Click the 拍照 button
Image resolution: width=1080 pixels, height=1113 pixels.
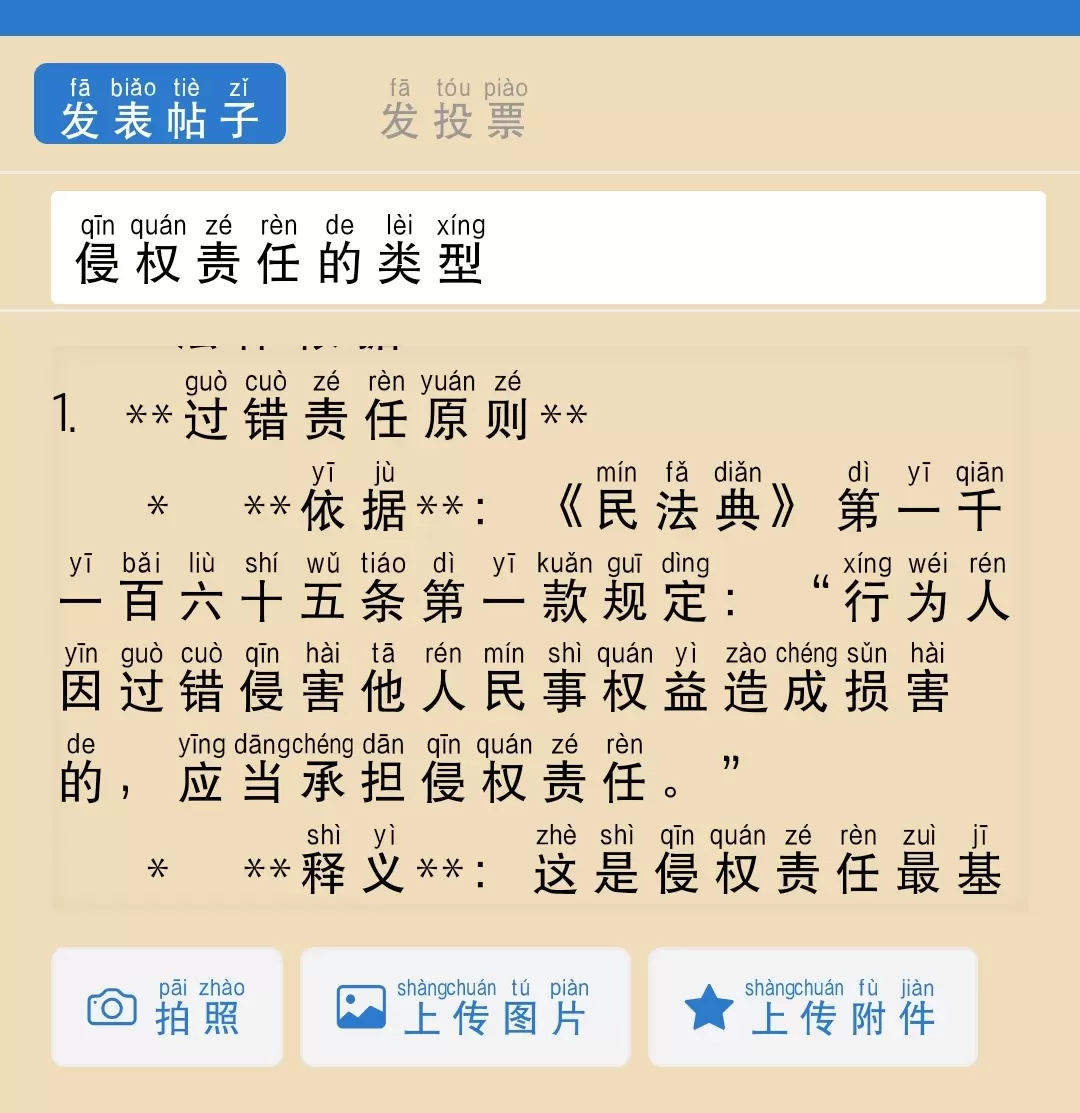coord(166,1007)
